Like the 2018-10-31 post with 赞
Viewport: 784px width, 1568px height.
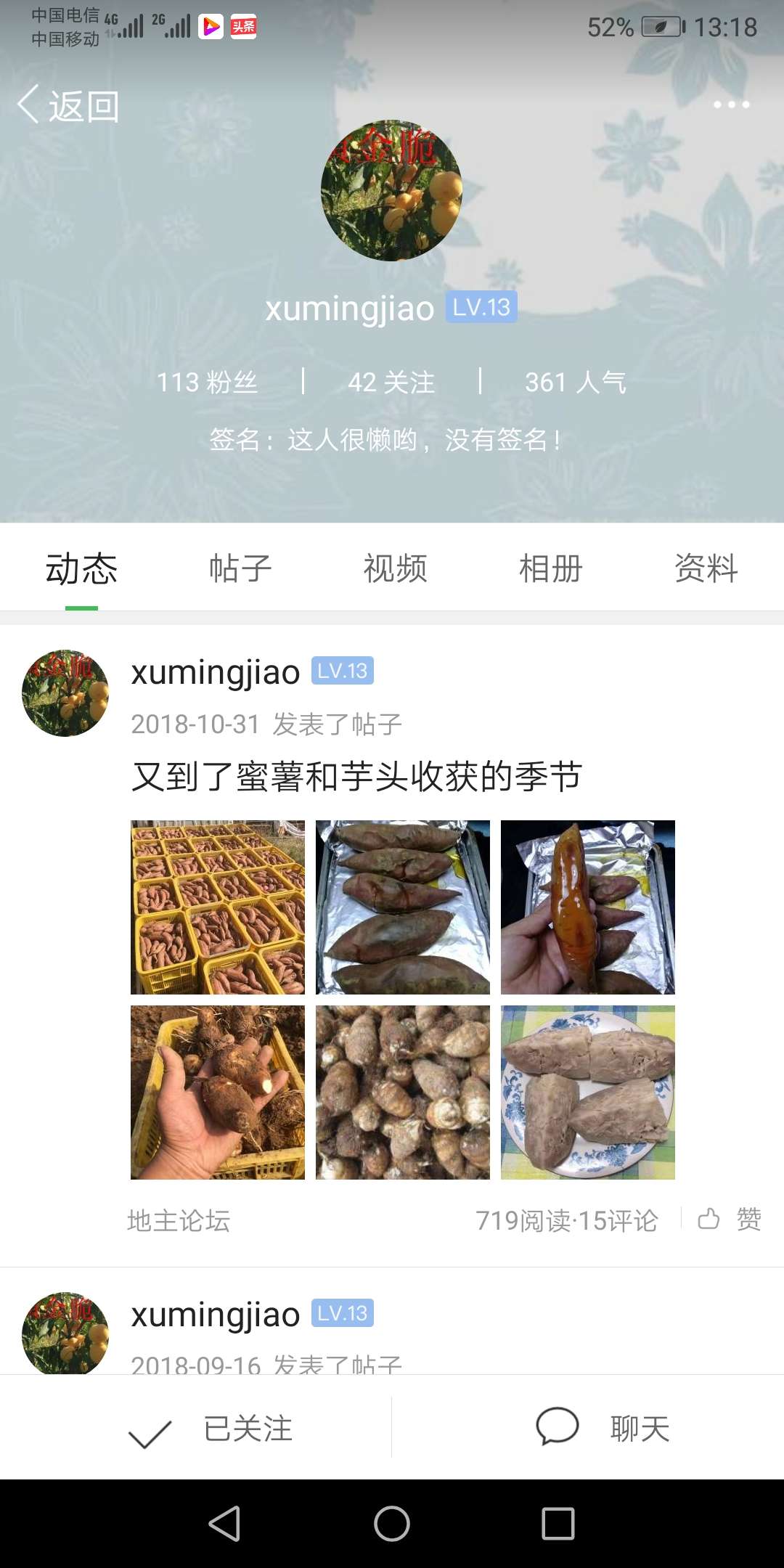click(730, 1220)
